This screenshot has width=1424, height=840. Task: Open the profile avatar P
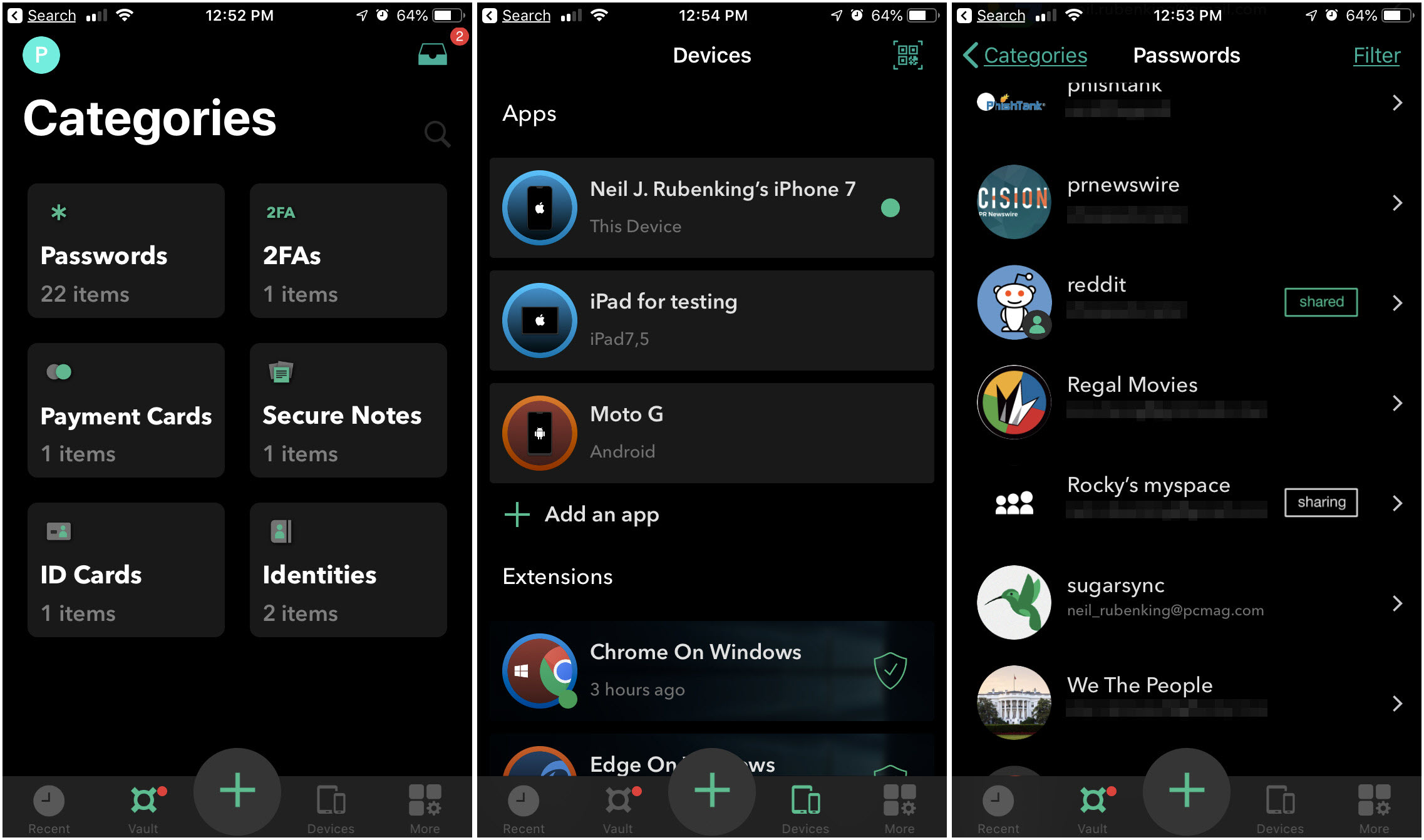(x=41, y=55)
